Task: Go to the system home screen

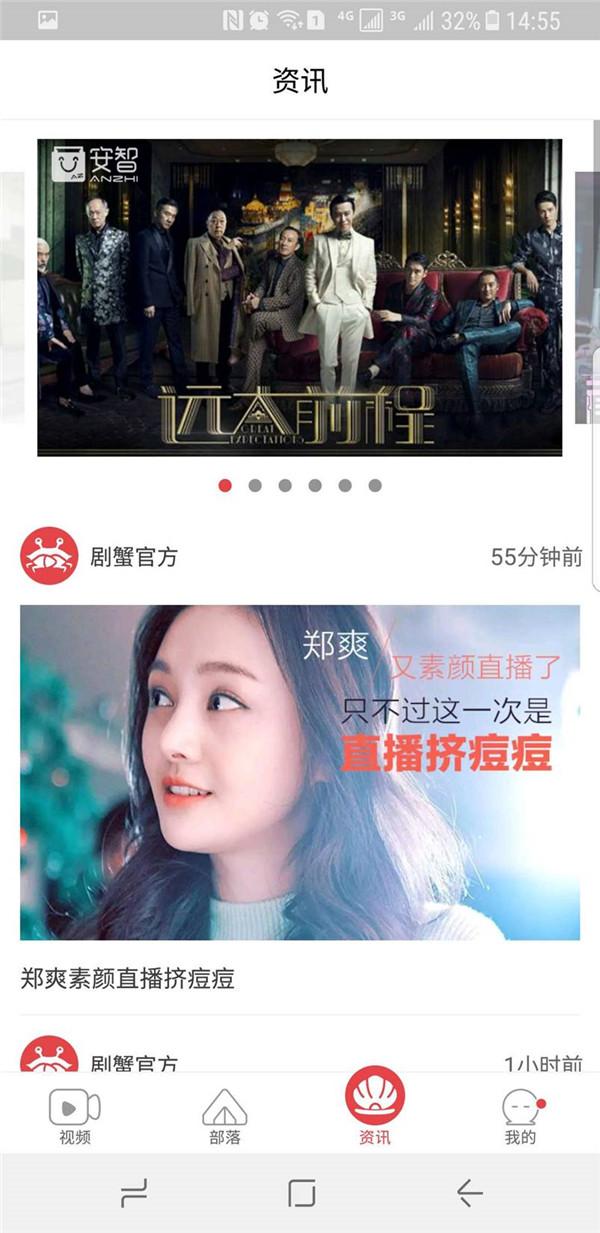Action: click(x=301, y=1193)
